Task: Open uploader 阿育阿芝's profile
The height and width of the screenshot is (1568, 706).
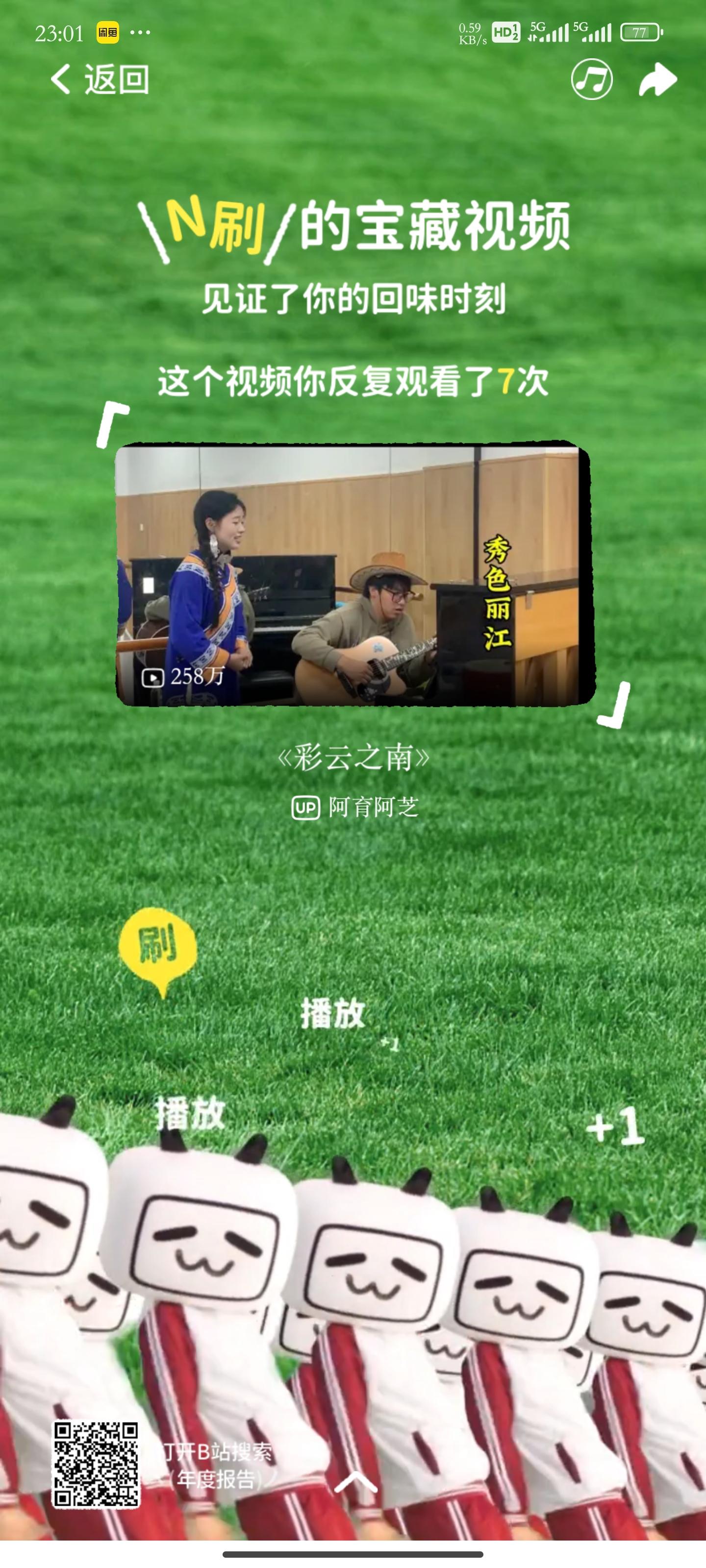Action: pos(356,807)
